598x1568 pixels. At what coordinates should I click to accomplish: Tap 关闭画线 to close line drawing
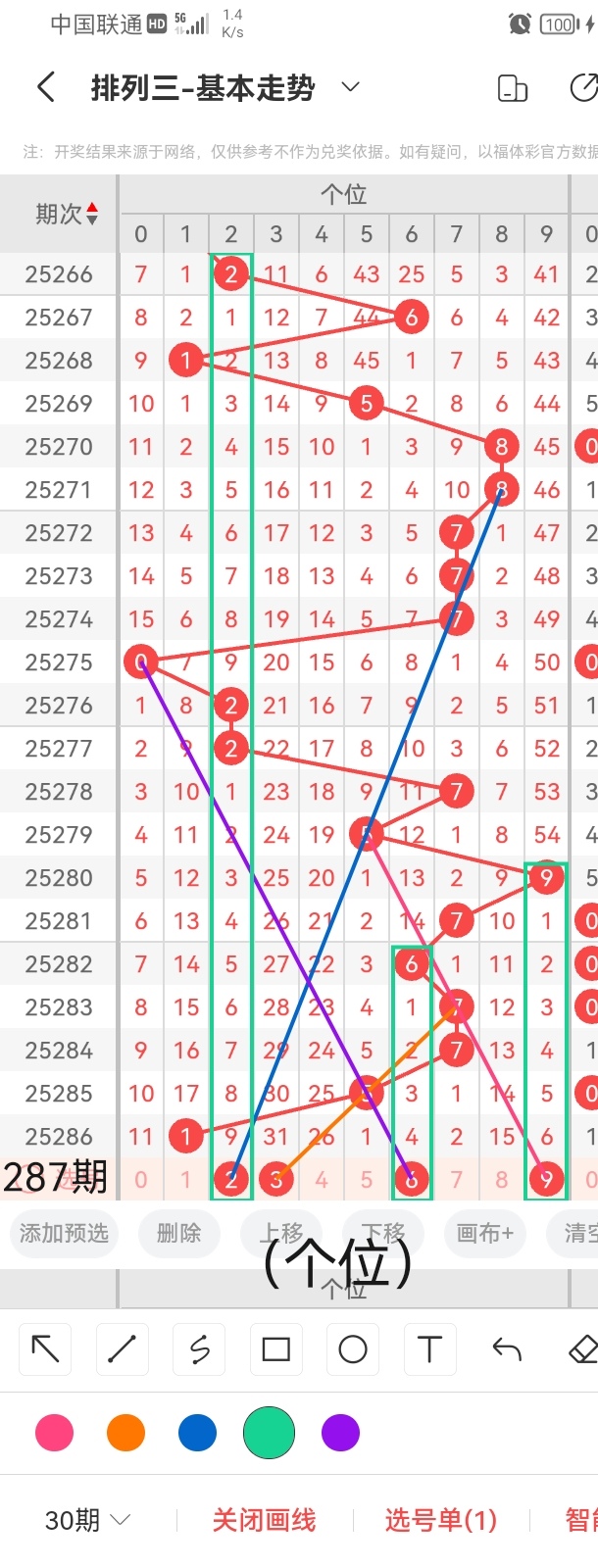pyautogui.click(x=264, y=1520)
